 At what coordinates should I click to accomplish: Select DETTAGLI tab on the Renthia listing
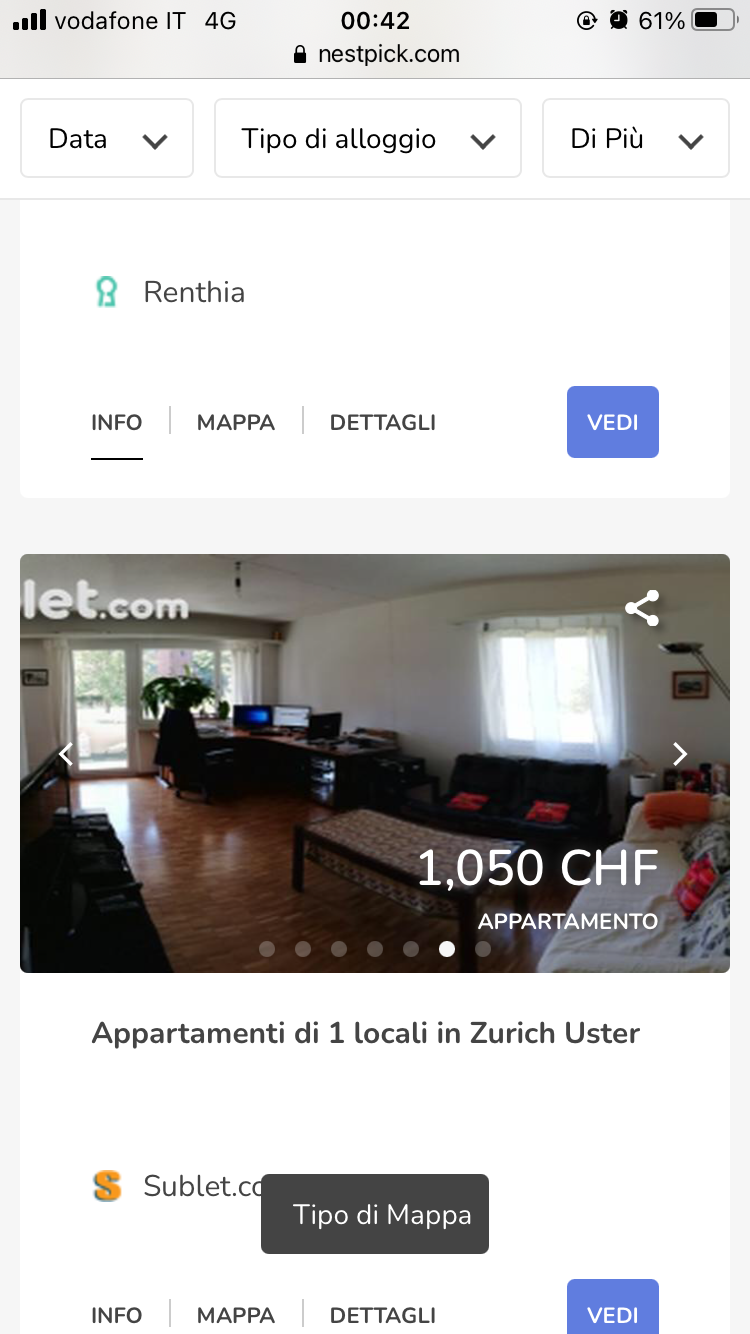pyautogui.click(x=383, y=422)
